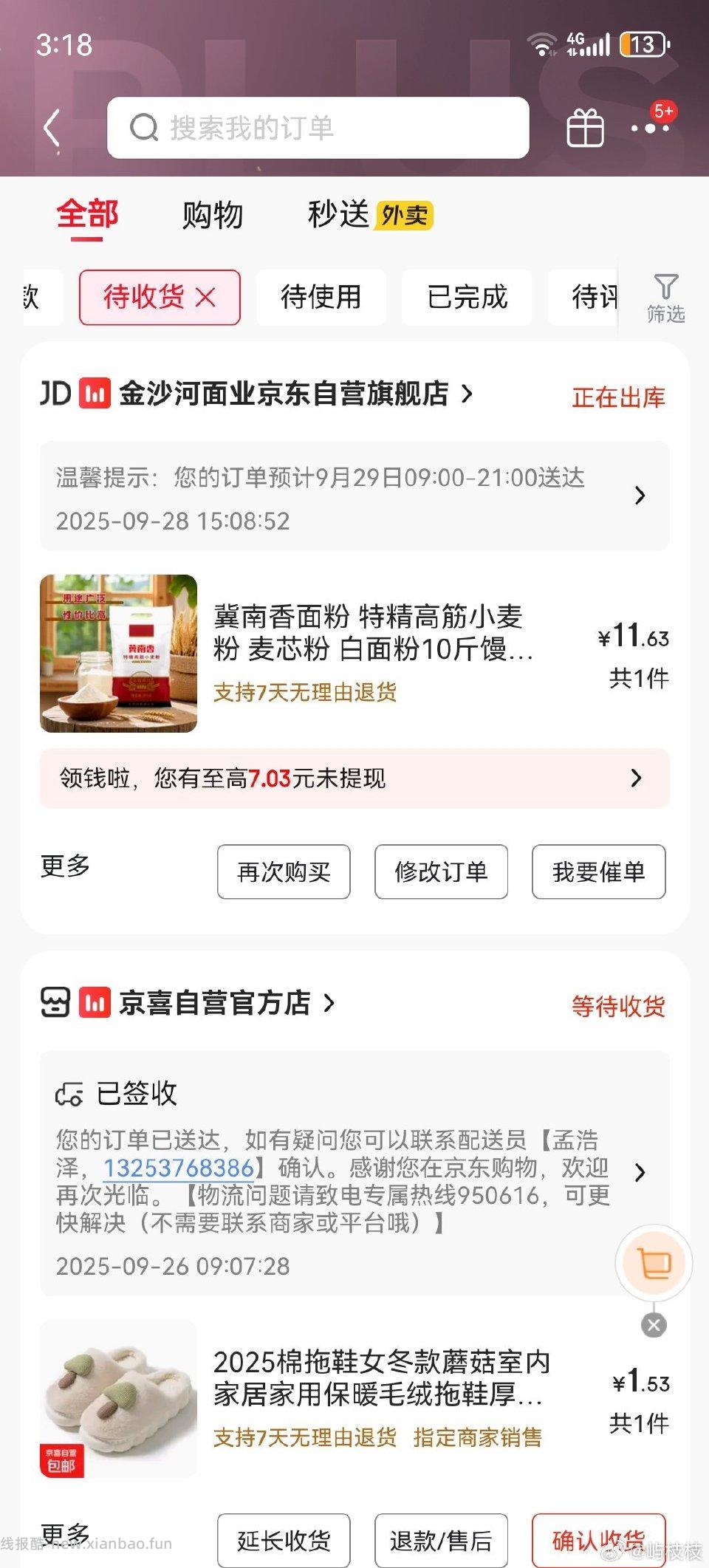The height and width of the screenshot is (1568, 709).
Task: Open the floating shopping cart icon
Action: (653, 1263)
